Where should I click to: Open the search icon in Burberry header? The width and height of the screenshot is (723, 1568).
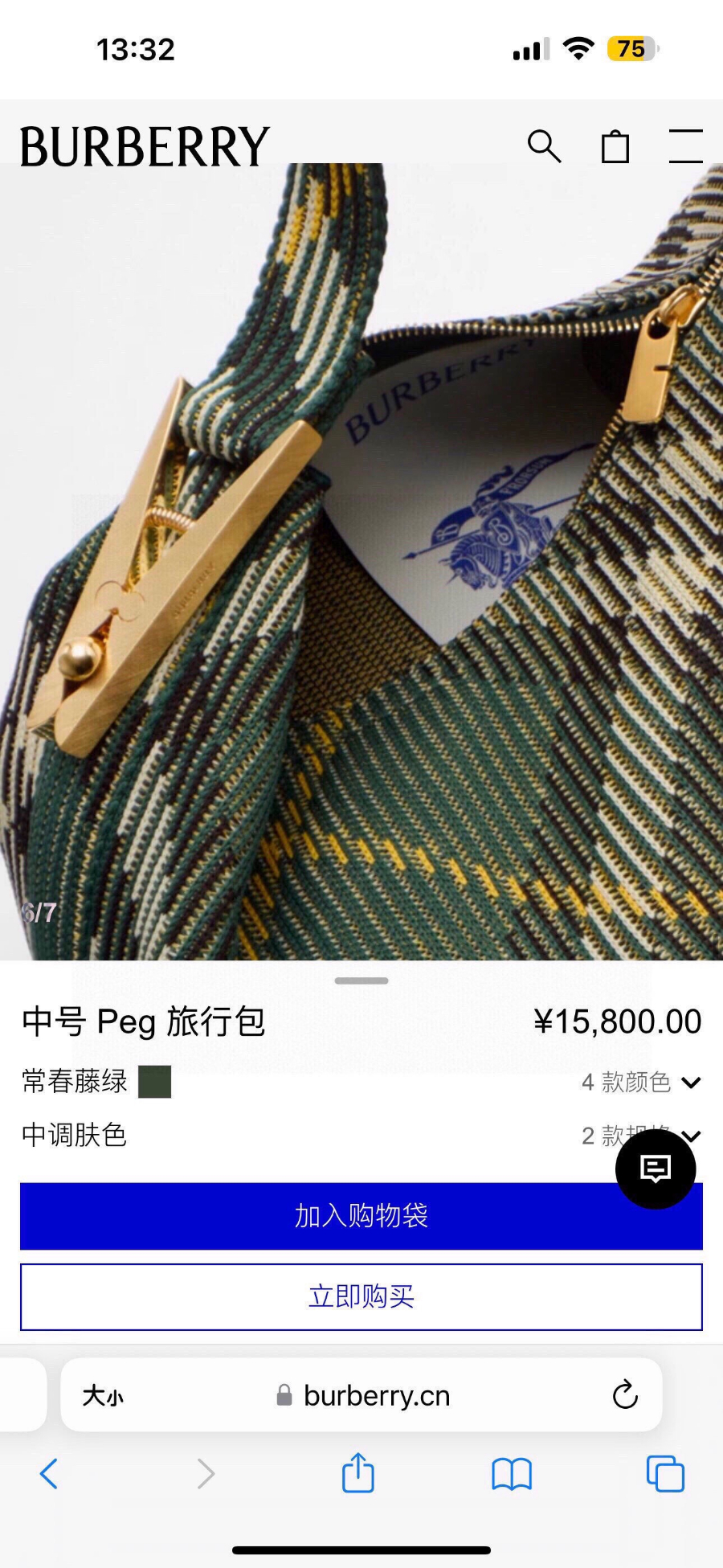(x=544, y=146)
